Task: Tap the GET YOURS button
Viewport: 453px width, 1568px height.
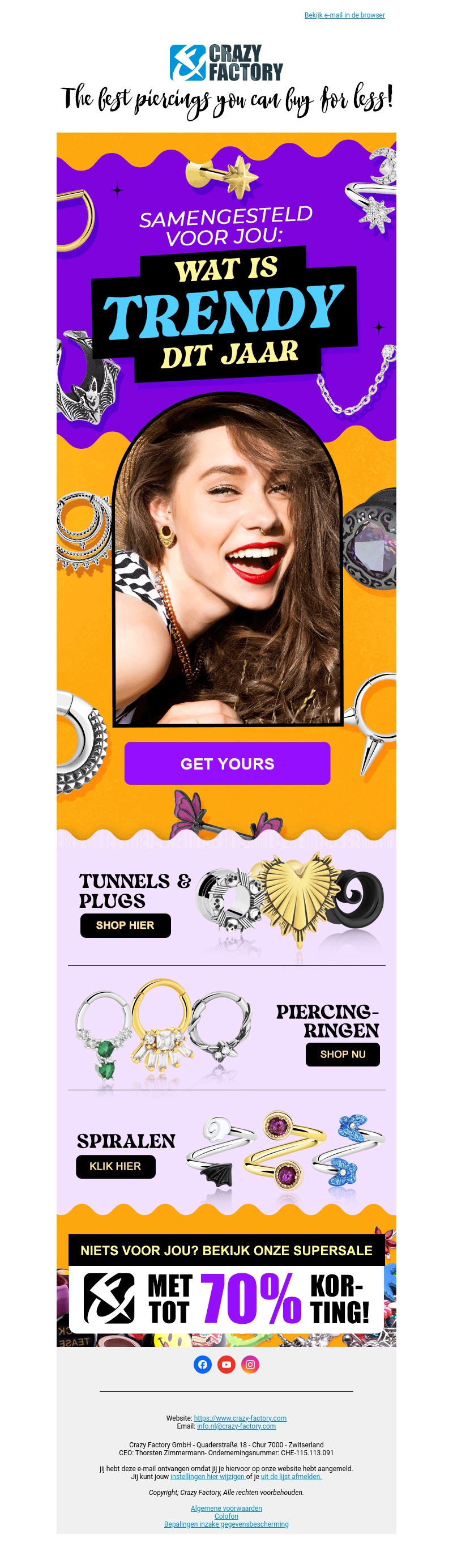Action: pyautogui.click(x=227, y=763)
